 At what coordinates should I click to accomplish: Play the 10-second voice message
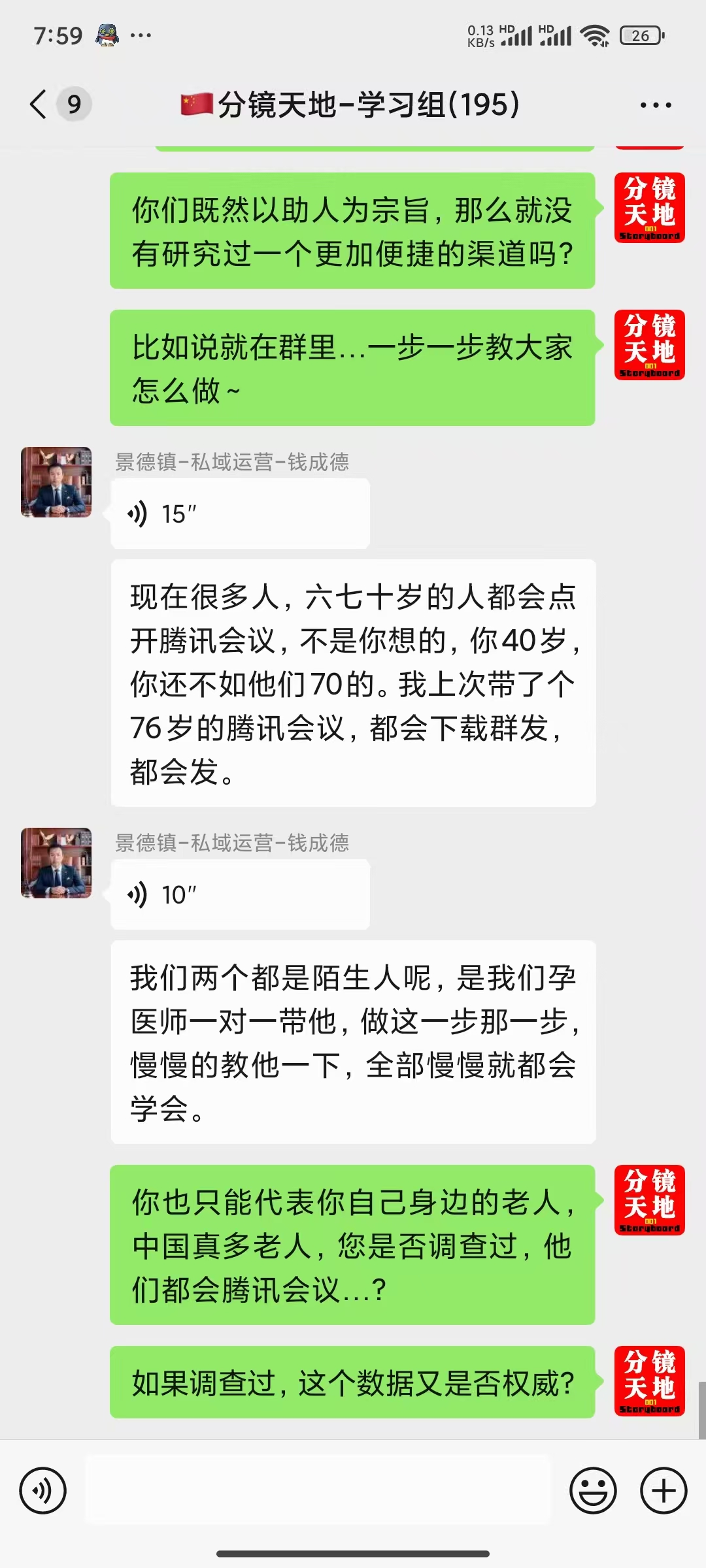point(239,894)
